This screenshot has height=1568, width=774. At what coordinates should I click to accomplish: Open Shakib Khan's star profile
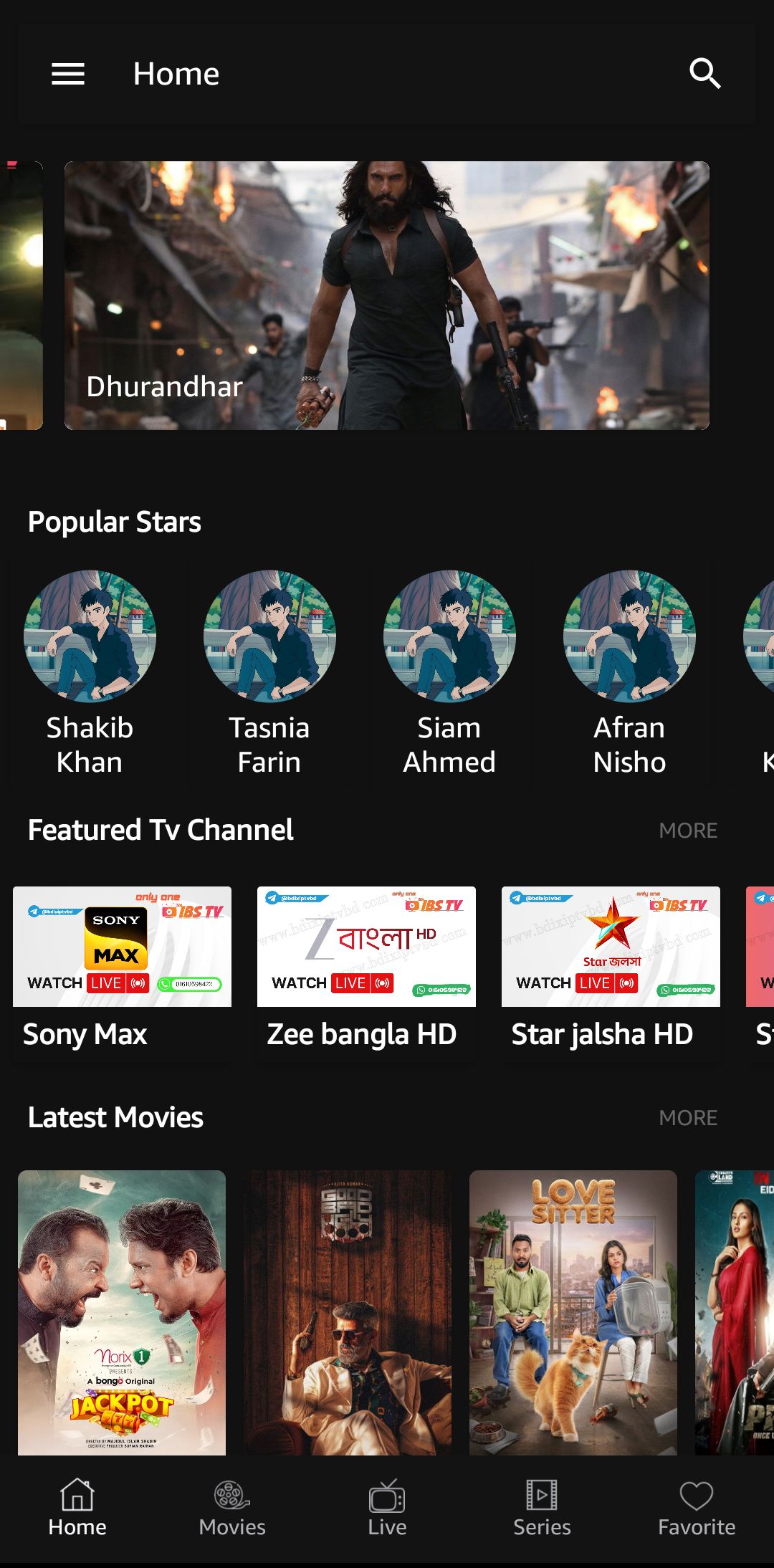click(x=90, y=638)
